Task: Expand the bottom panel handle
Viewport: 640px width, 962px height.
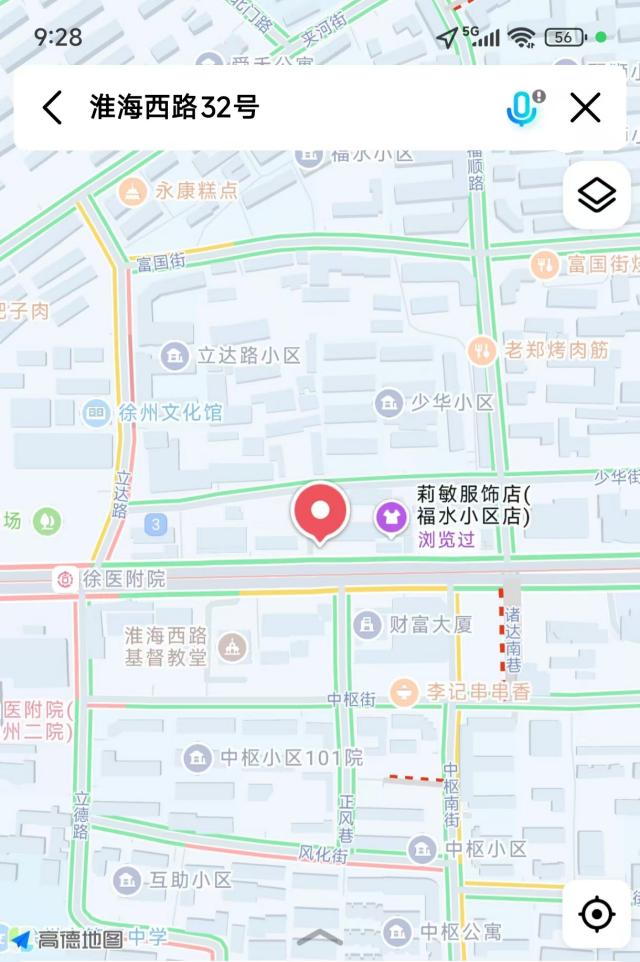Action: [x=320, y=937]
